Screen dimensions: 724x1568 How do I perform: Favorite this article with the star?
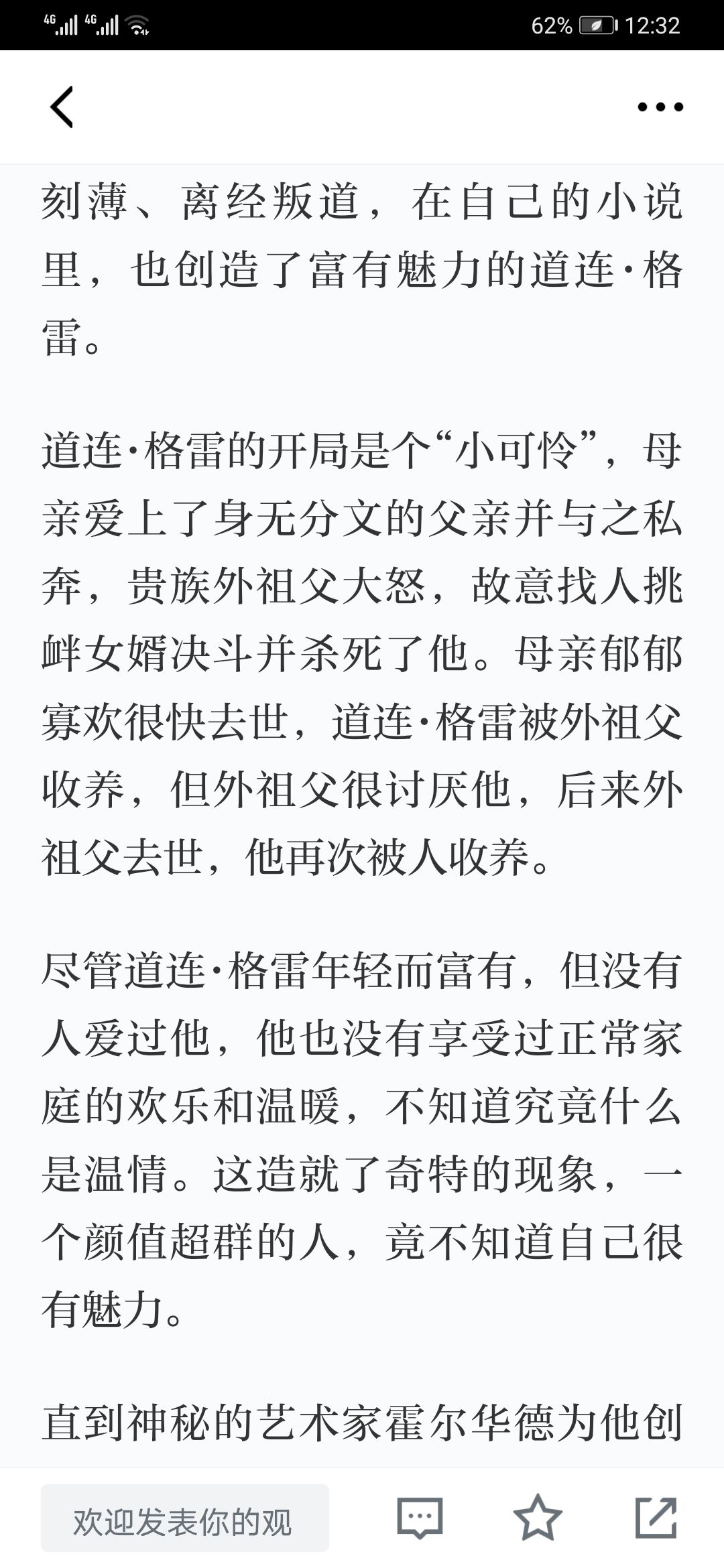(538, 1517)
